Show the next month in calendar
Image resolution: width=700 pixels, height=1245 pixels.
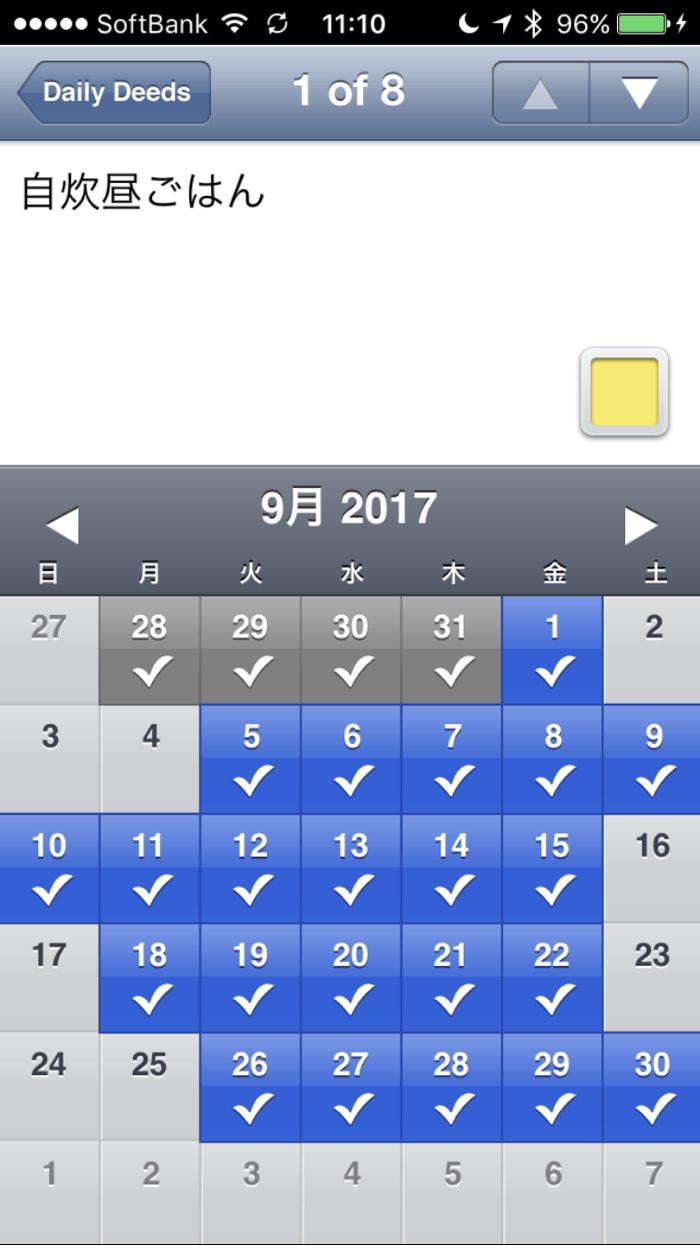[640, 525]
